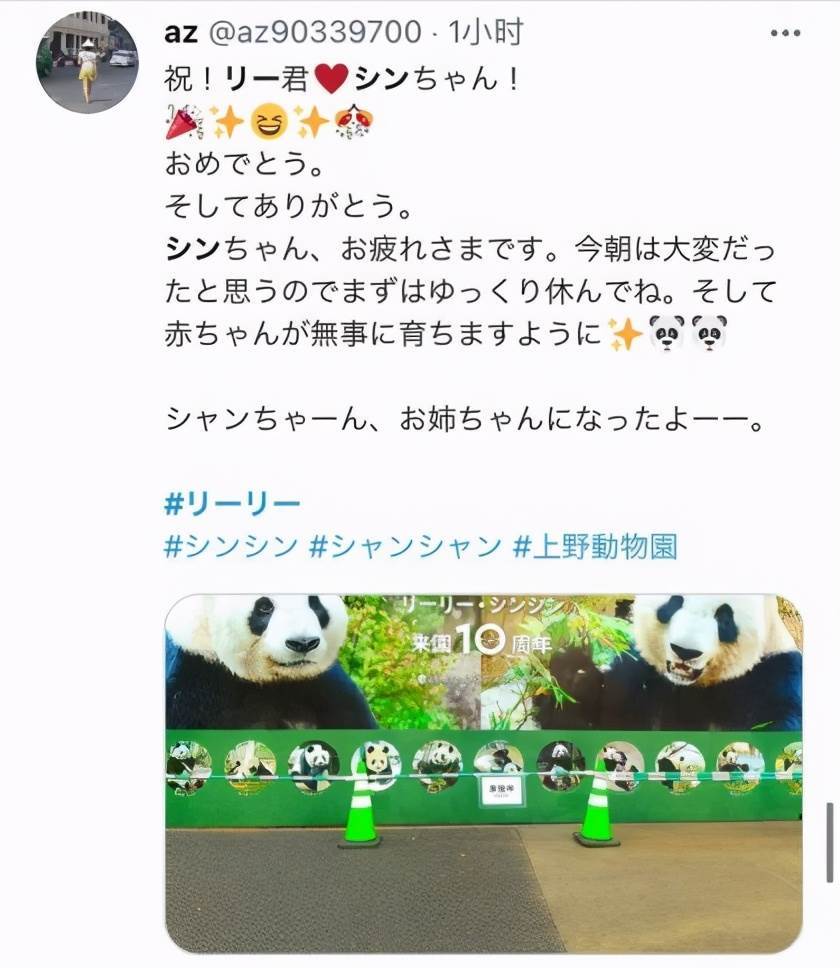View the panda anniversary photo full size
The height and width of the screenshot is (968, 840).
[x=484, y=772]
